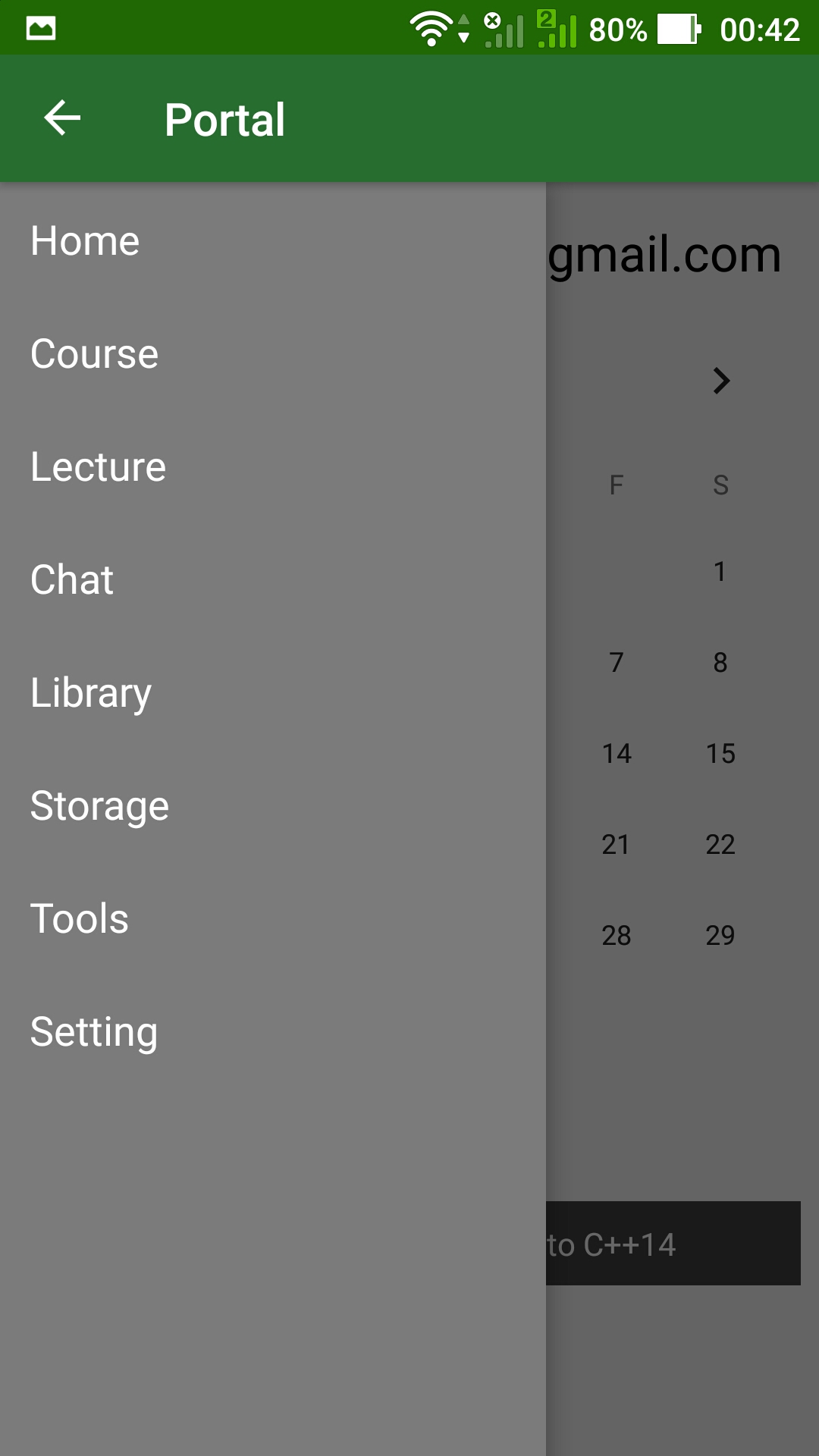Open Home from the drawer menu
The width and height of the screenshot is (819, 1456).
coord(85,241)
